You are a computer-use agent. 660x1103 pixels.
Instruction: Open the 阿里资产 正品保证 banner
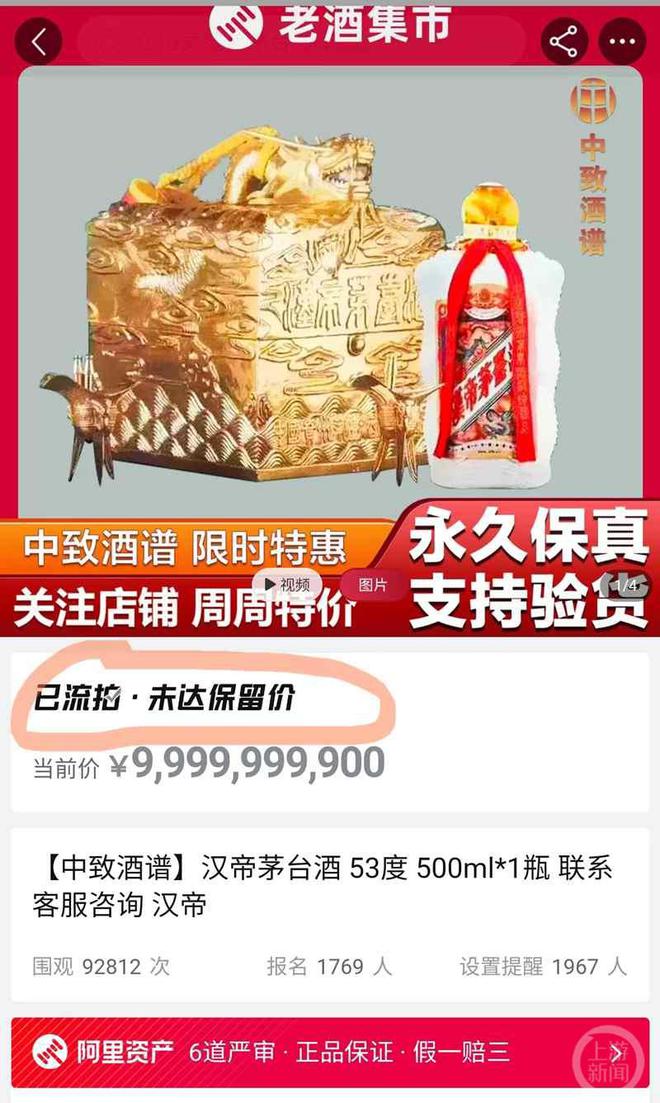pyautogui.click(x=330, y=1051)
